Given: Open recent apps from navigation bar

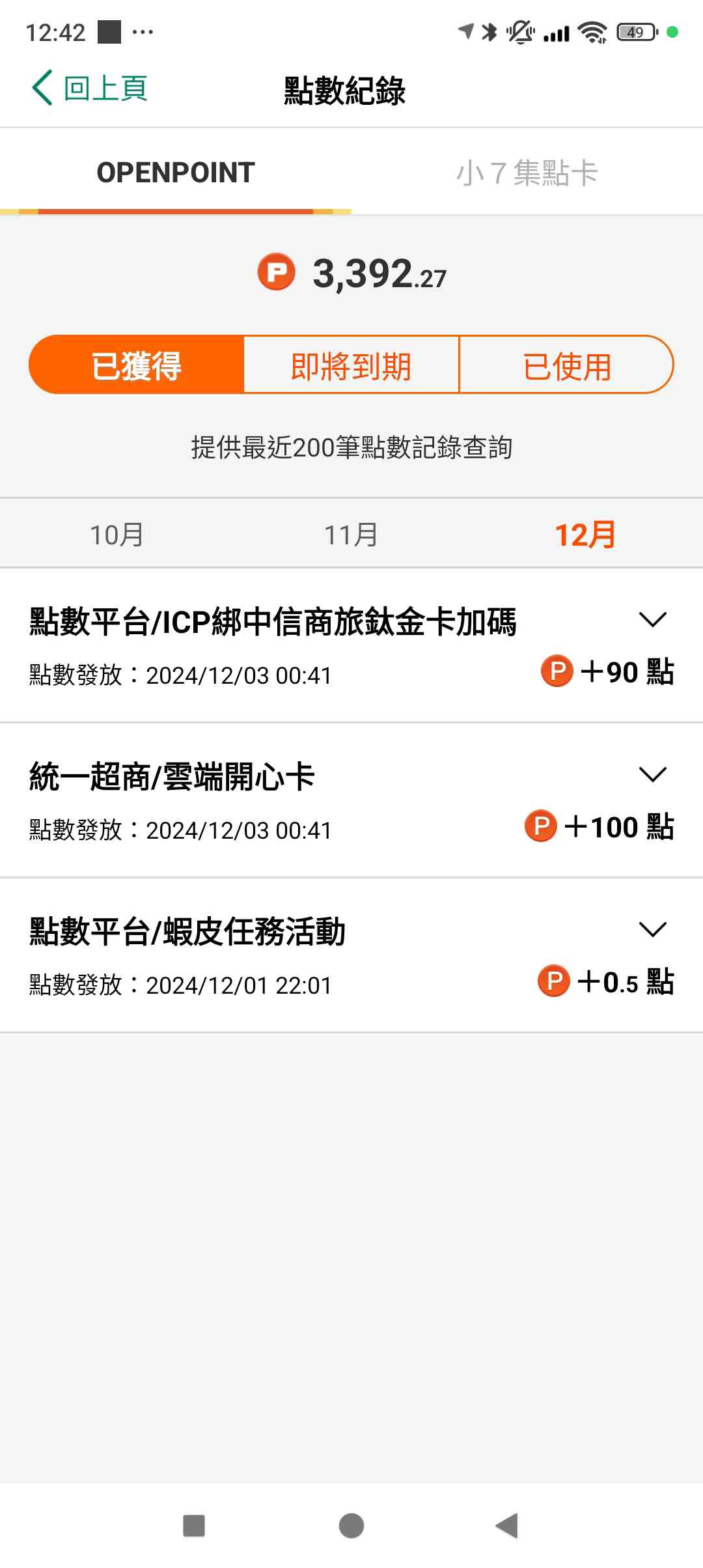Looking at the screenshot, I should [x=194, y=1525].
